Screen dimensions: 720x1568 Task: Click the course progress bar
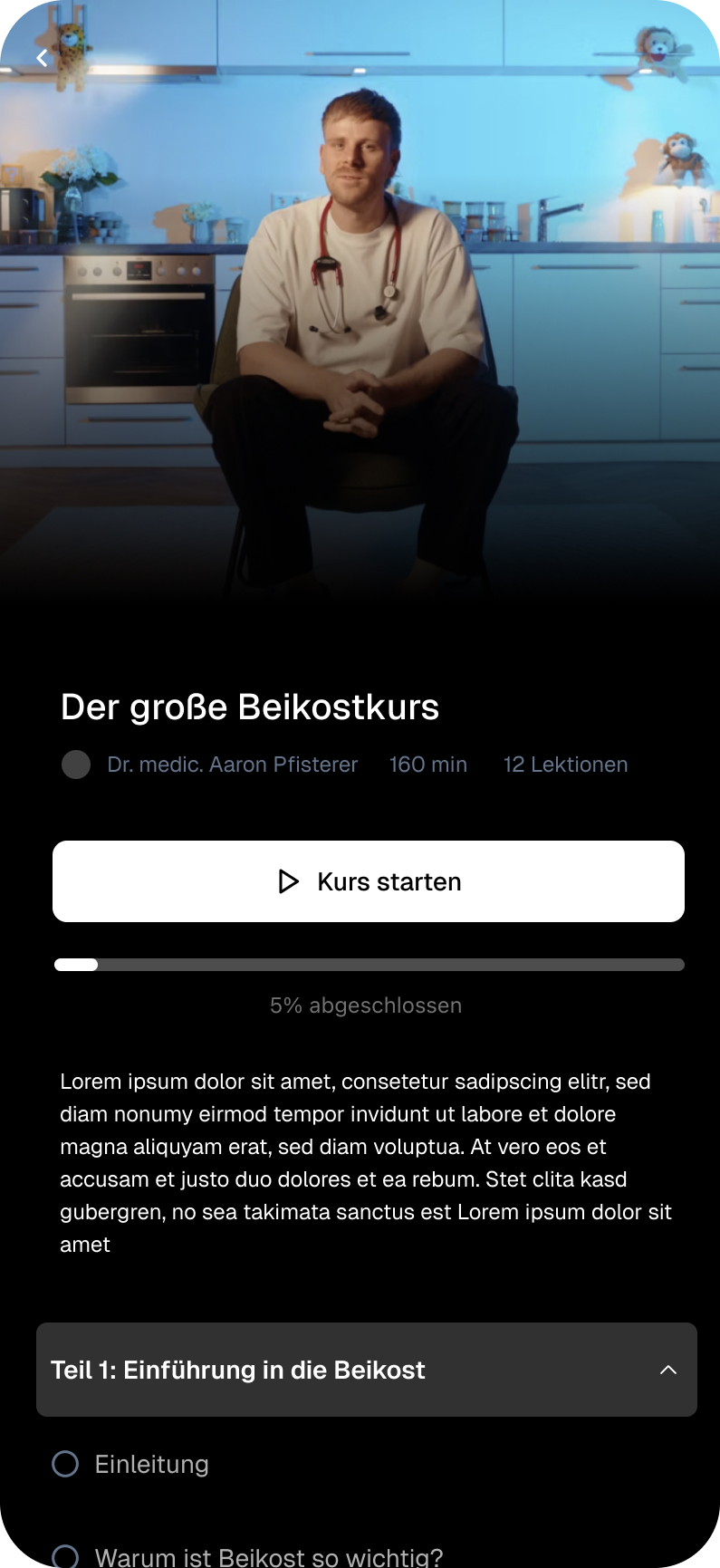pos(368,965)
